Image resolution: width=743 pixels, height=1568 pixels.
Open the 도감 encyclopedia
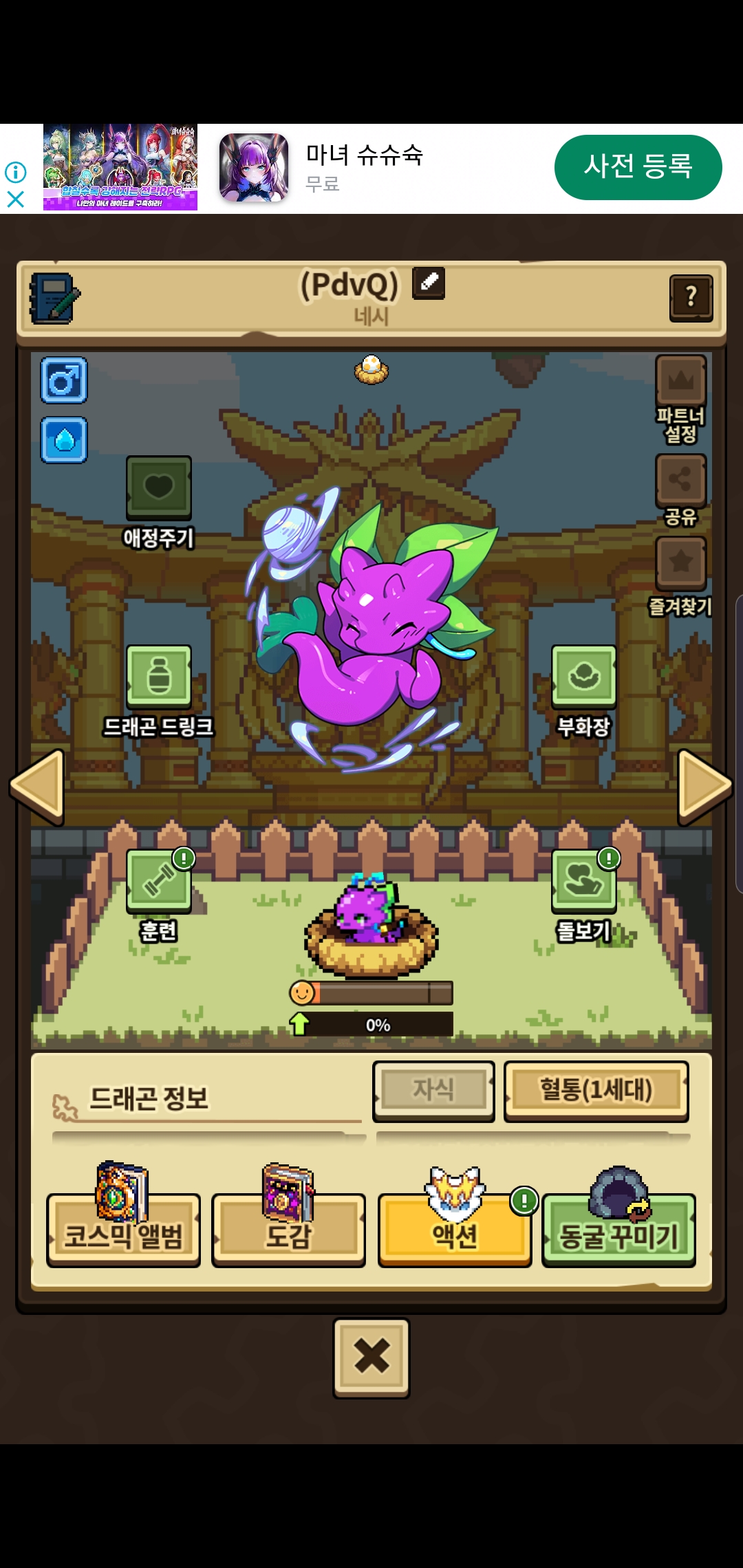288,1231
